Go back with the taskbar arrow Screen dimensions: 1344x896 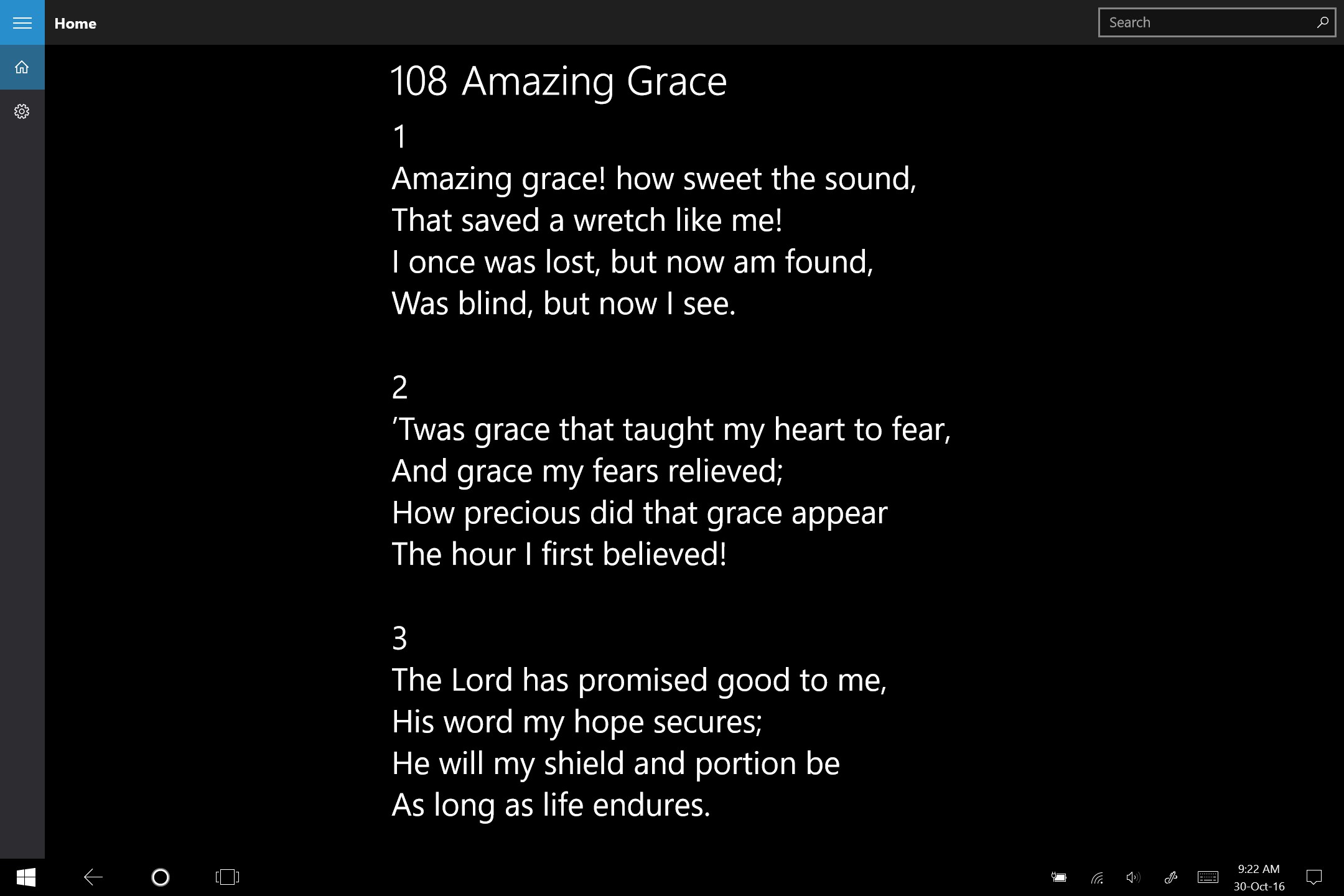click(x=93, y=877)
